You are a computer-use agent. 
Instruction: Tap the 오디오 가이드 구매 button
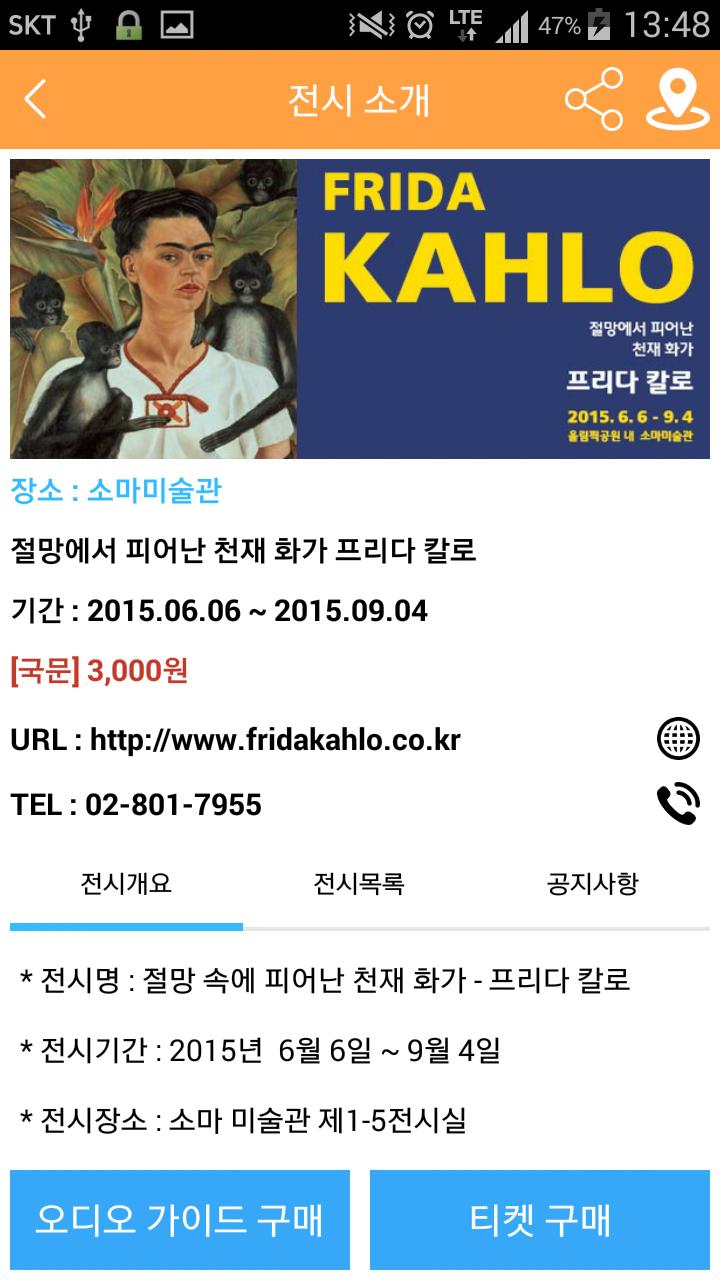pyautogui.click(x=180, y=1220)
